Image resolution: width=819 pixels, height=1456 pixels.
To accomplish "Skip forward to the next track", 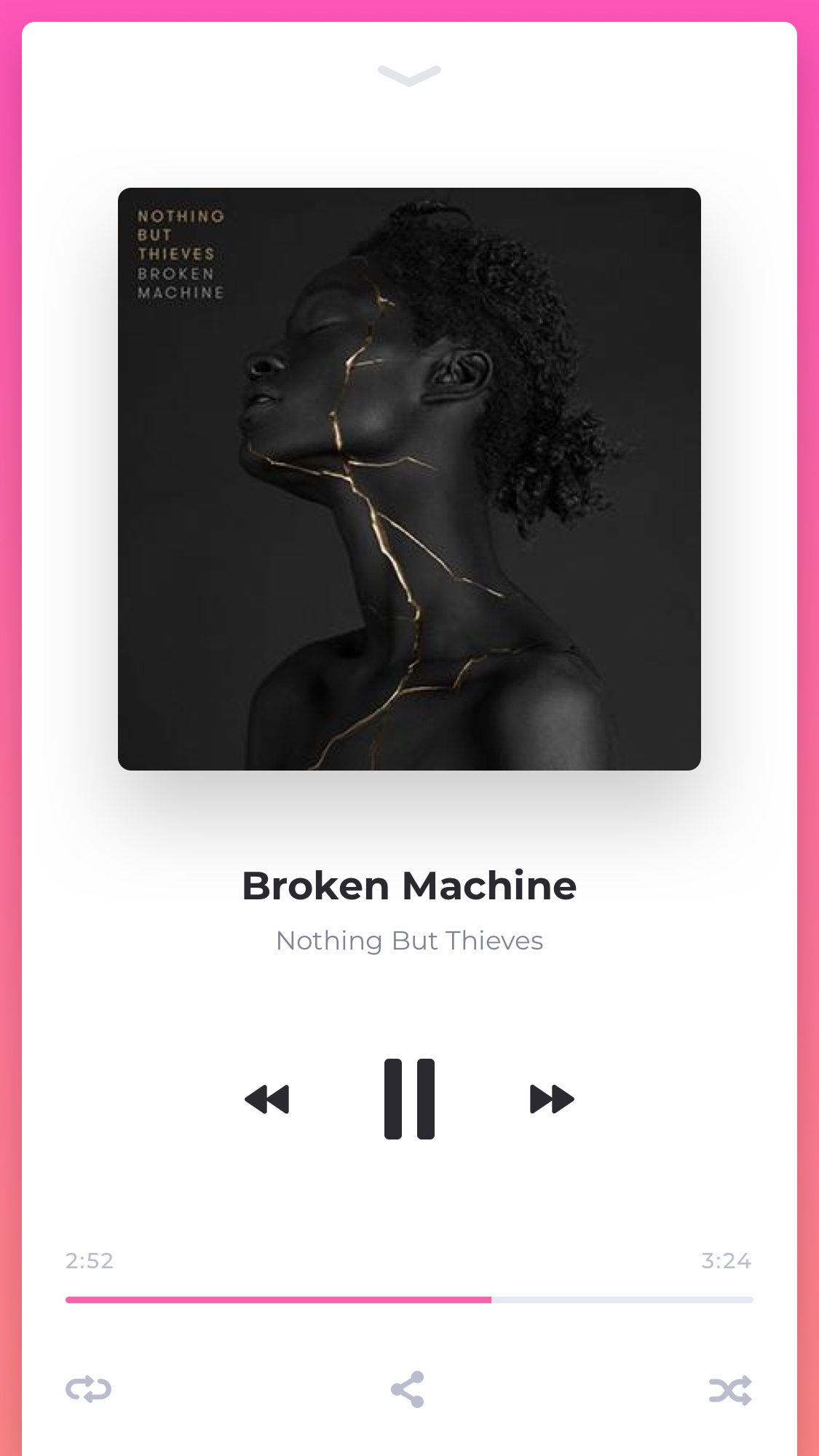I will click(x=552, y=1099).
